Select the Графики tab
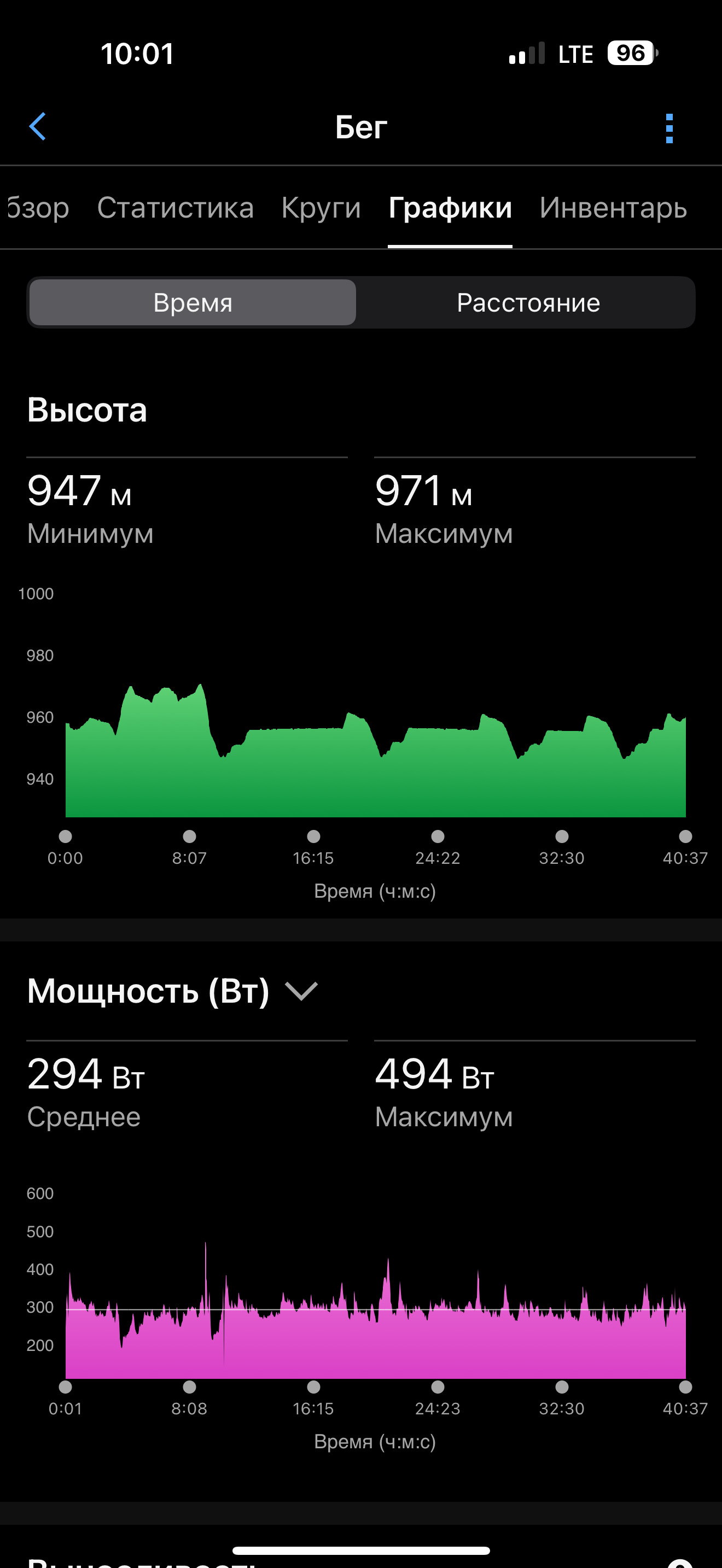Screen dimensions: 722x1568 pos(450,208)
